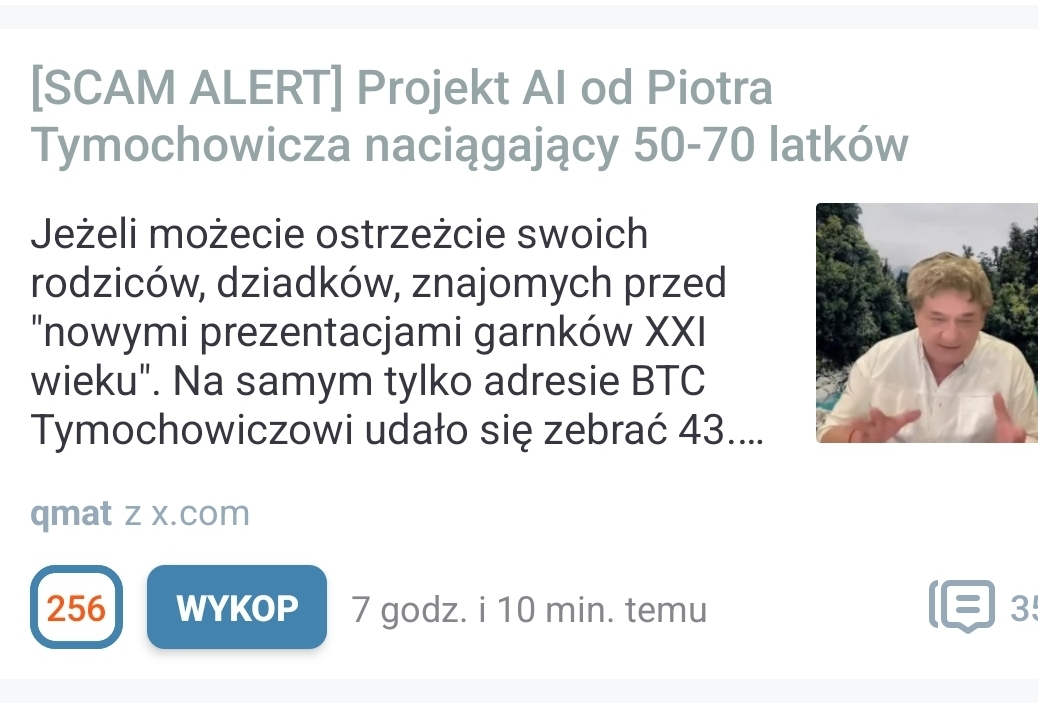Open the x.com source link

pos(199,513)
